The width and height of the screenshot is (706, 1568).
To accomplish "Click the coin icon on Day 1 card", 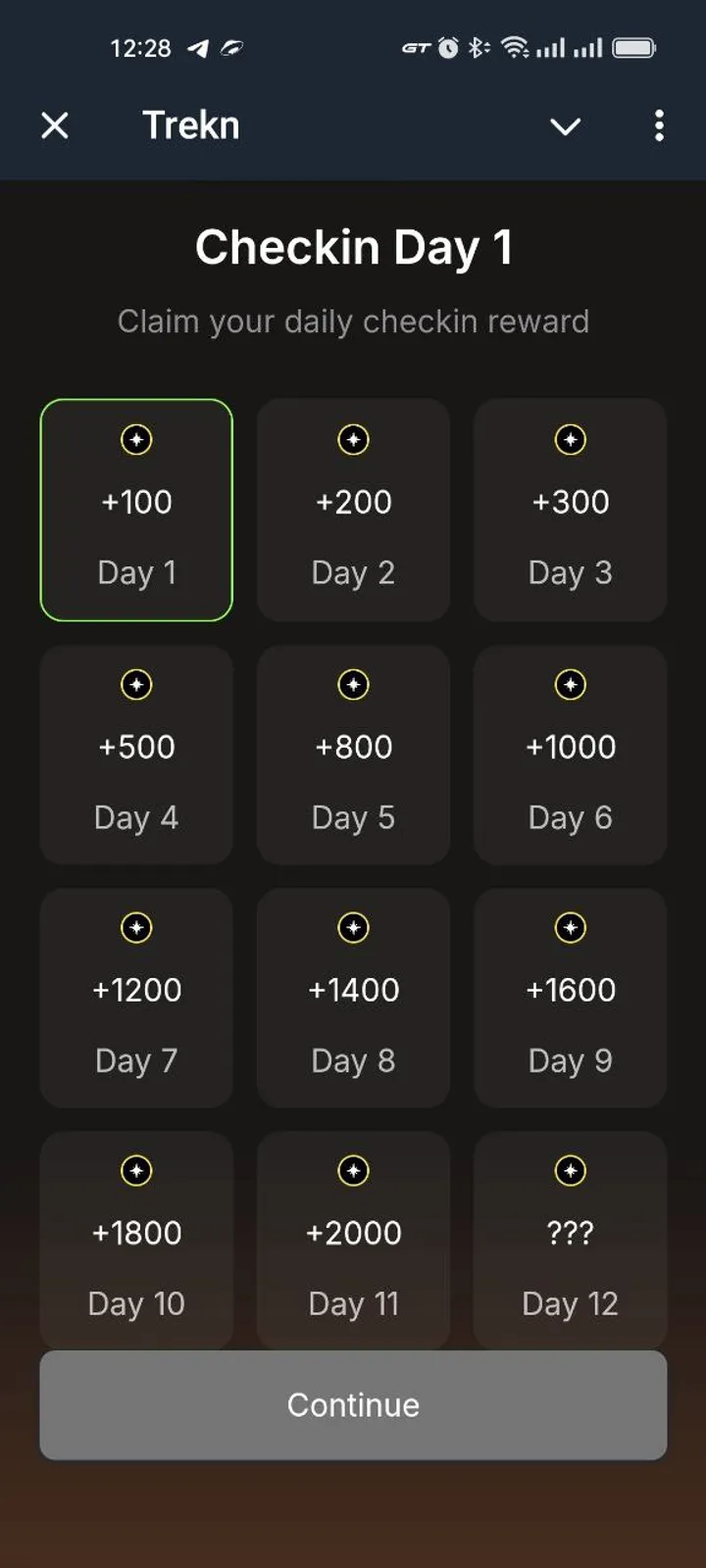I will [x=136, y=440].
